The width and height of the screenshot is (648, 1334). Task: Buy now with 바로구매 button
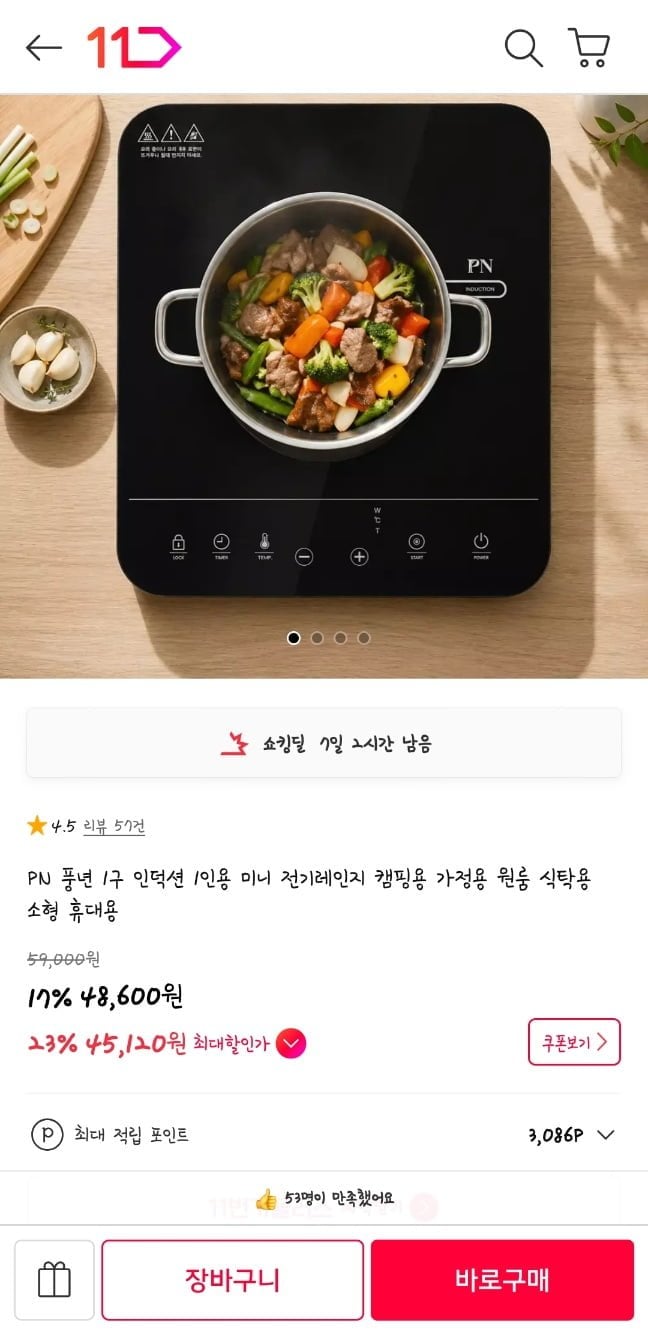tap(502, 1280)
